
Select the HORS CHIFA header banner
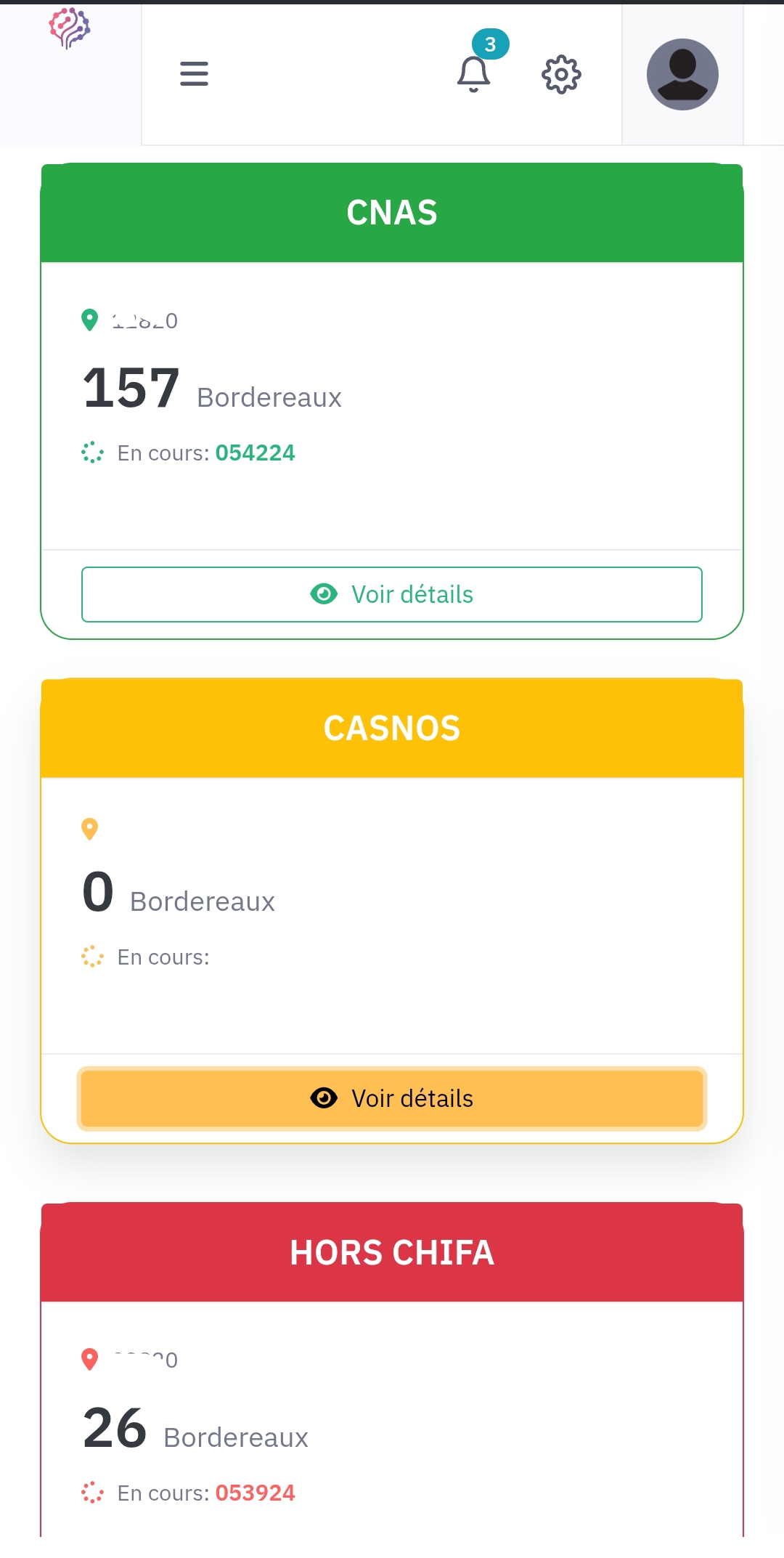click(x=392, y=1251)
